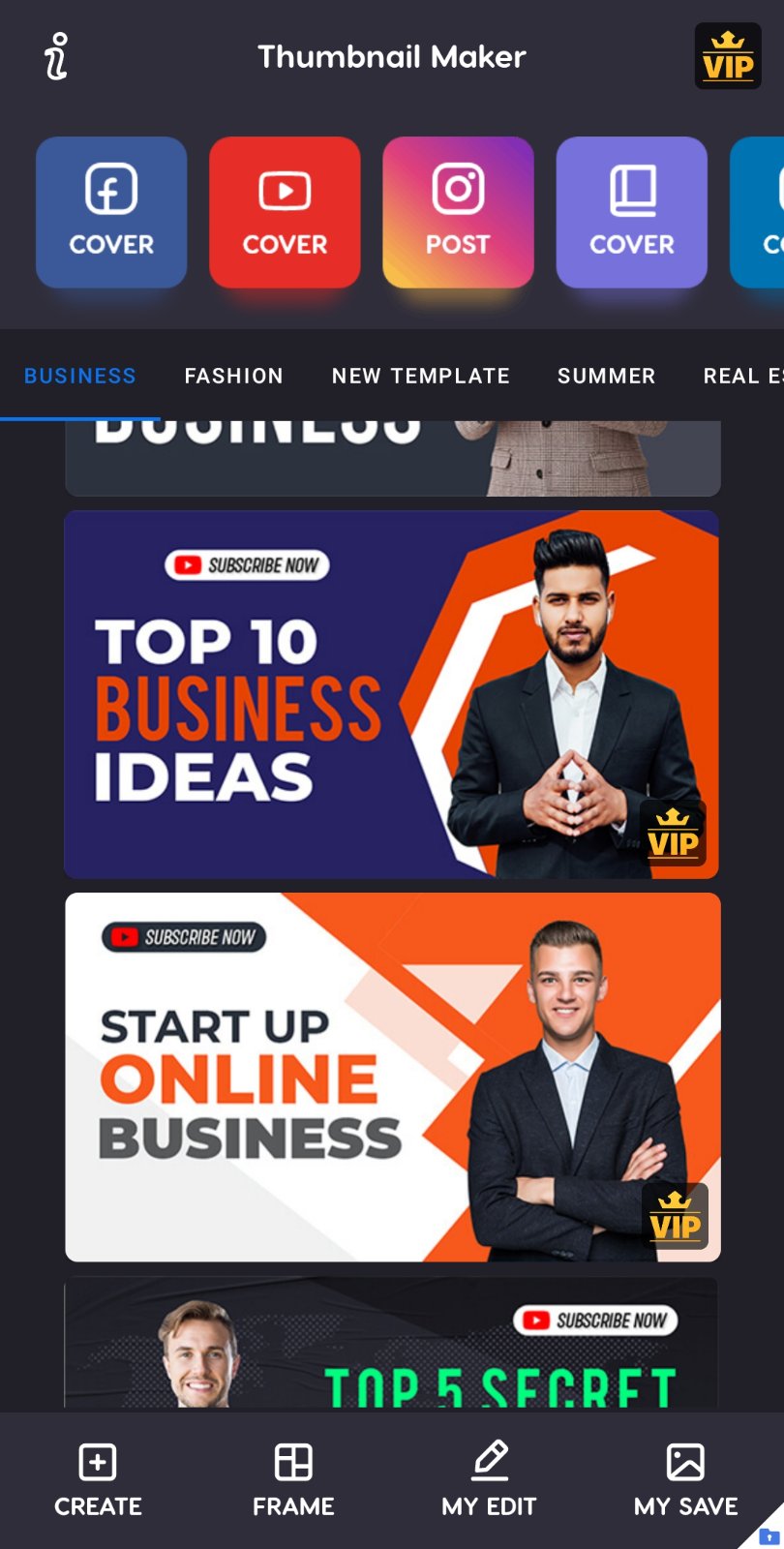Screen dimensions: 784x1549
Task: Open the Top 5 Secret template
Action: [392, 1342]
